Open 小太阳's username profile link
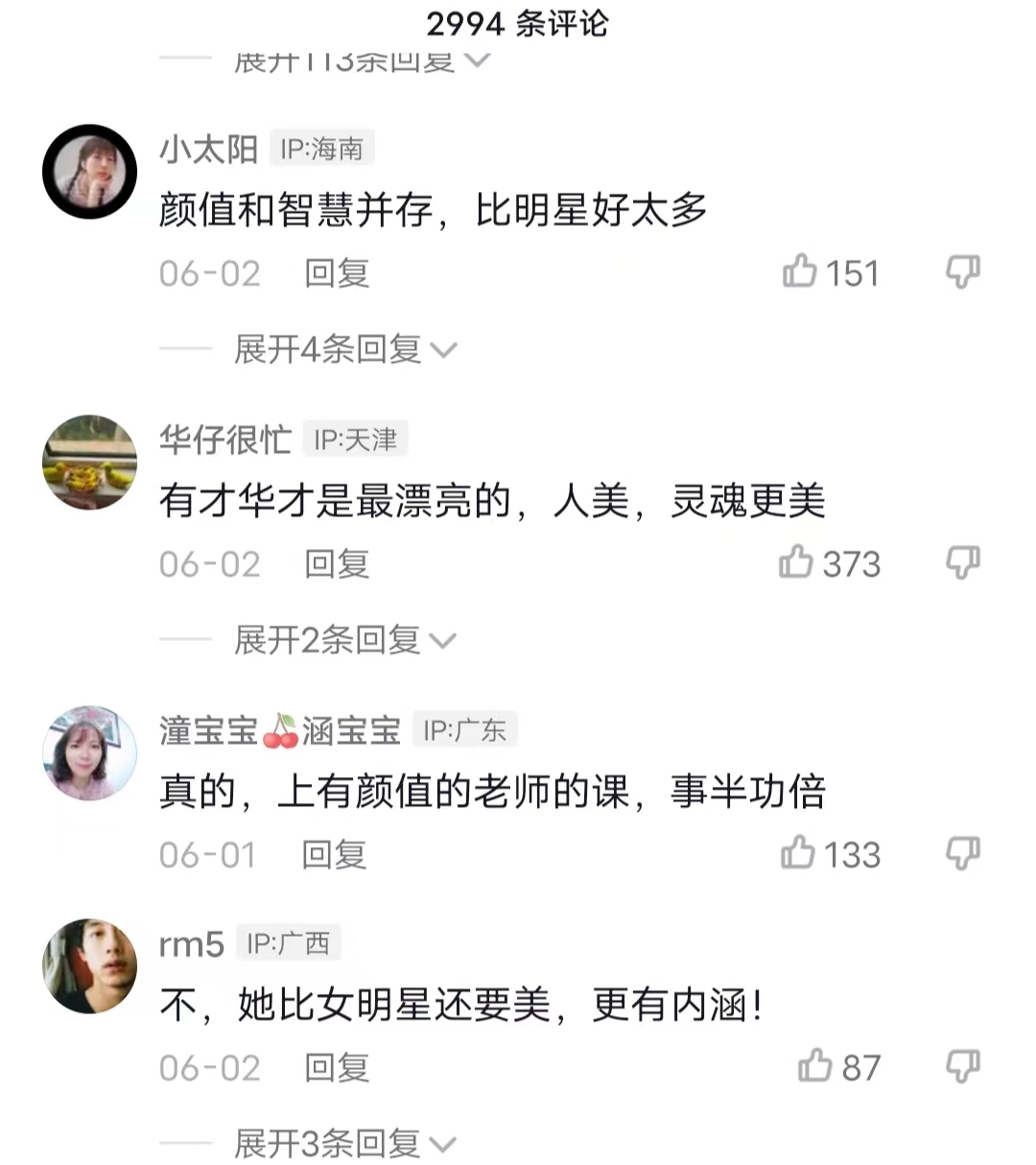1036x1165 pixels. pos(207,150)
